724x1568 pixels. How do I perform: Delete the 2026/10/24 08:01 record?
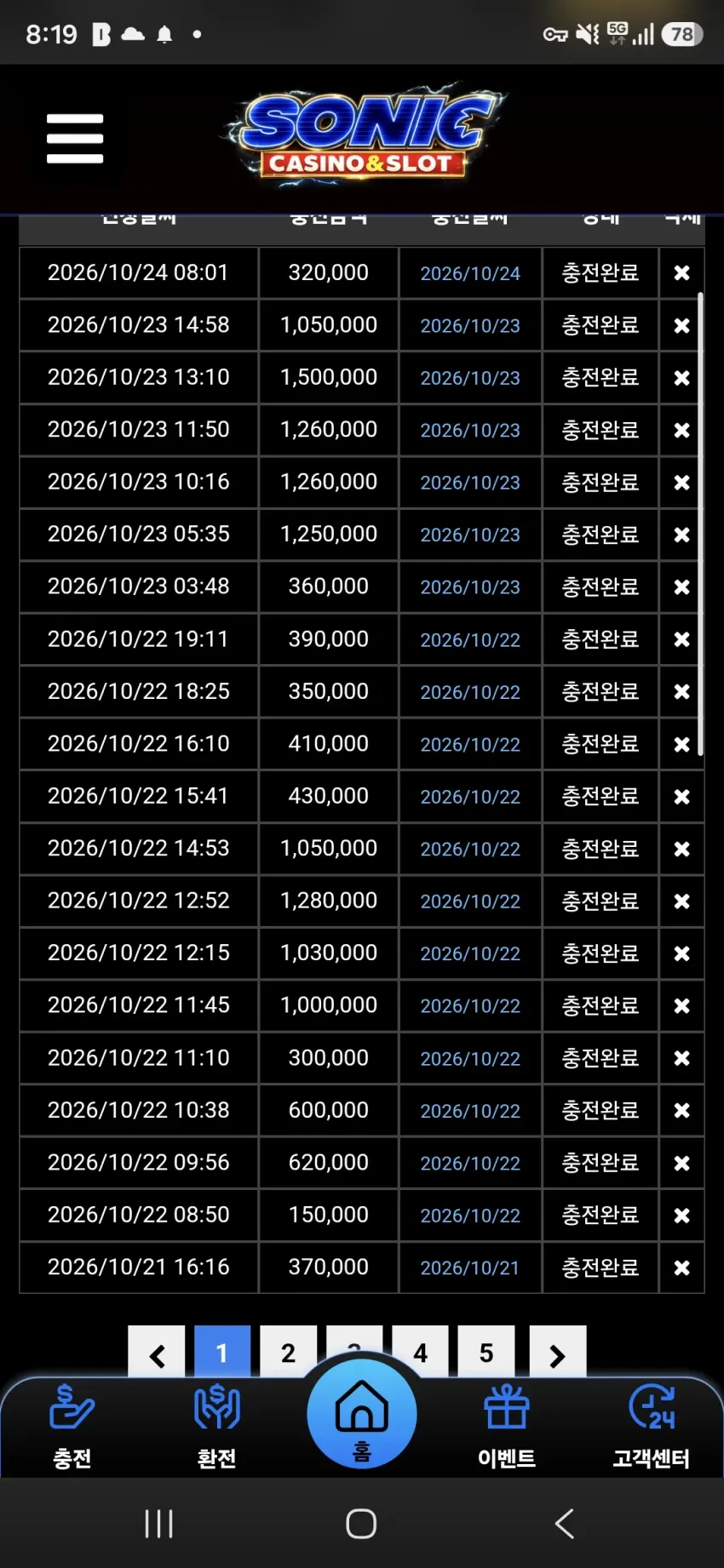(x=681, y=273)
